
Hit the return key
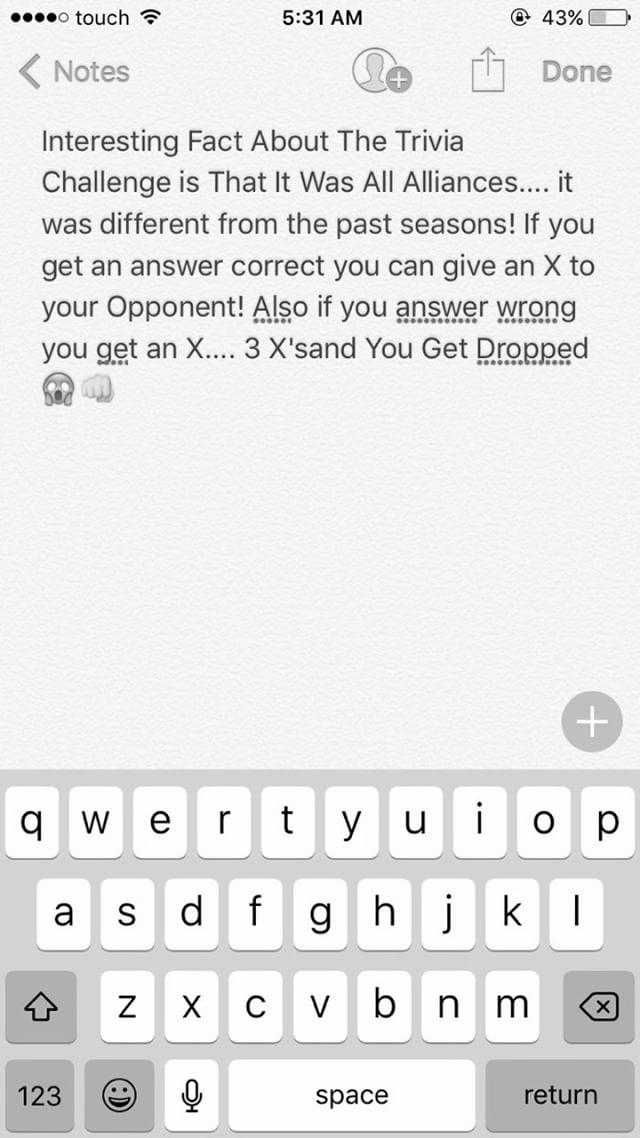point(560,1095)
